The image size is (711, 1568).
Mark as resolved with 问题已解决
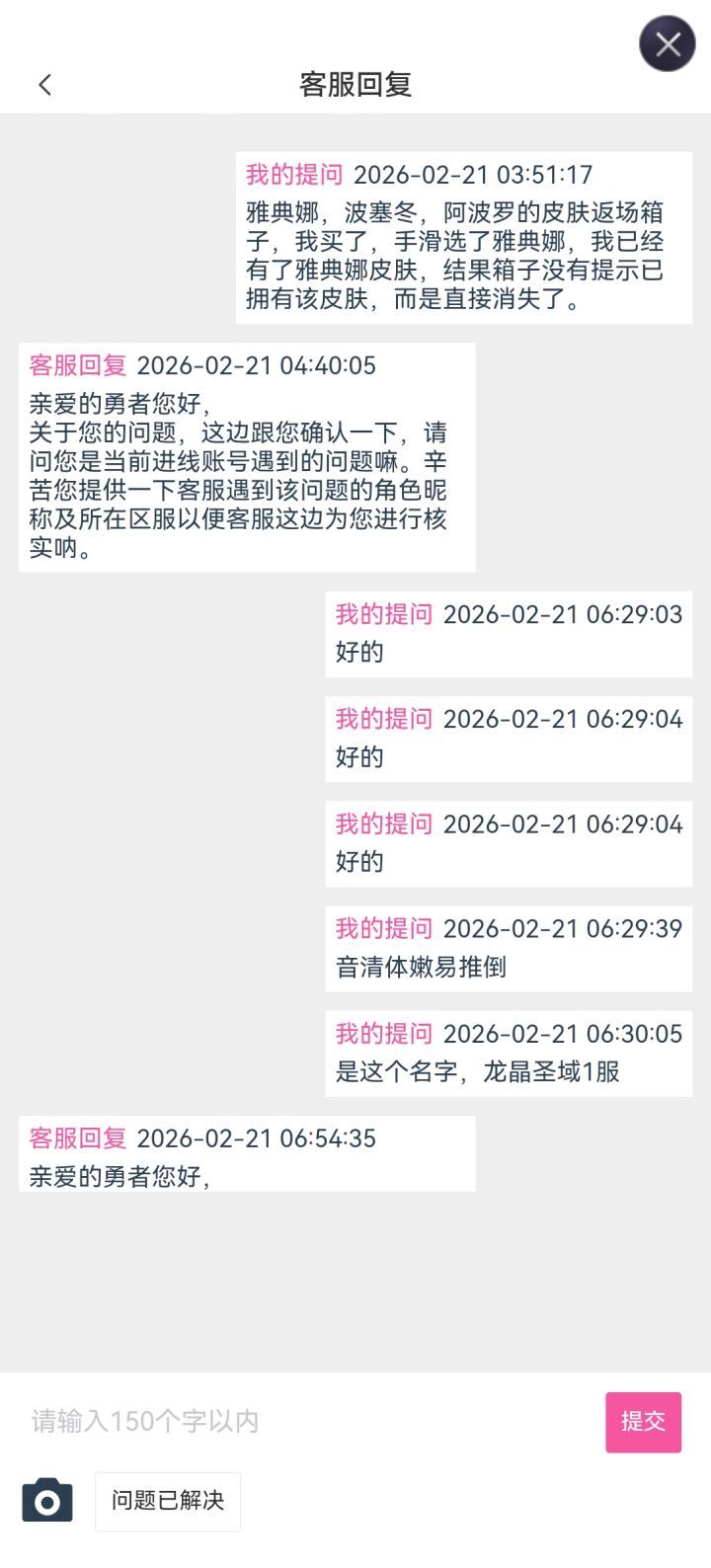pos(168,1501)
